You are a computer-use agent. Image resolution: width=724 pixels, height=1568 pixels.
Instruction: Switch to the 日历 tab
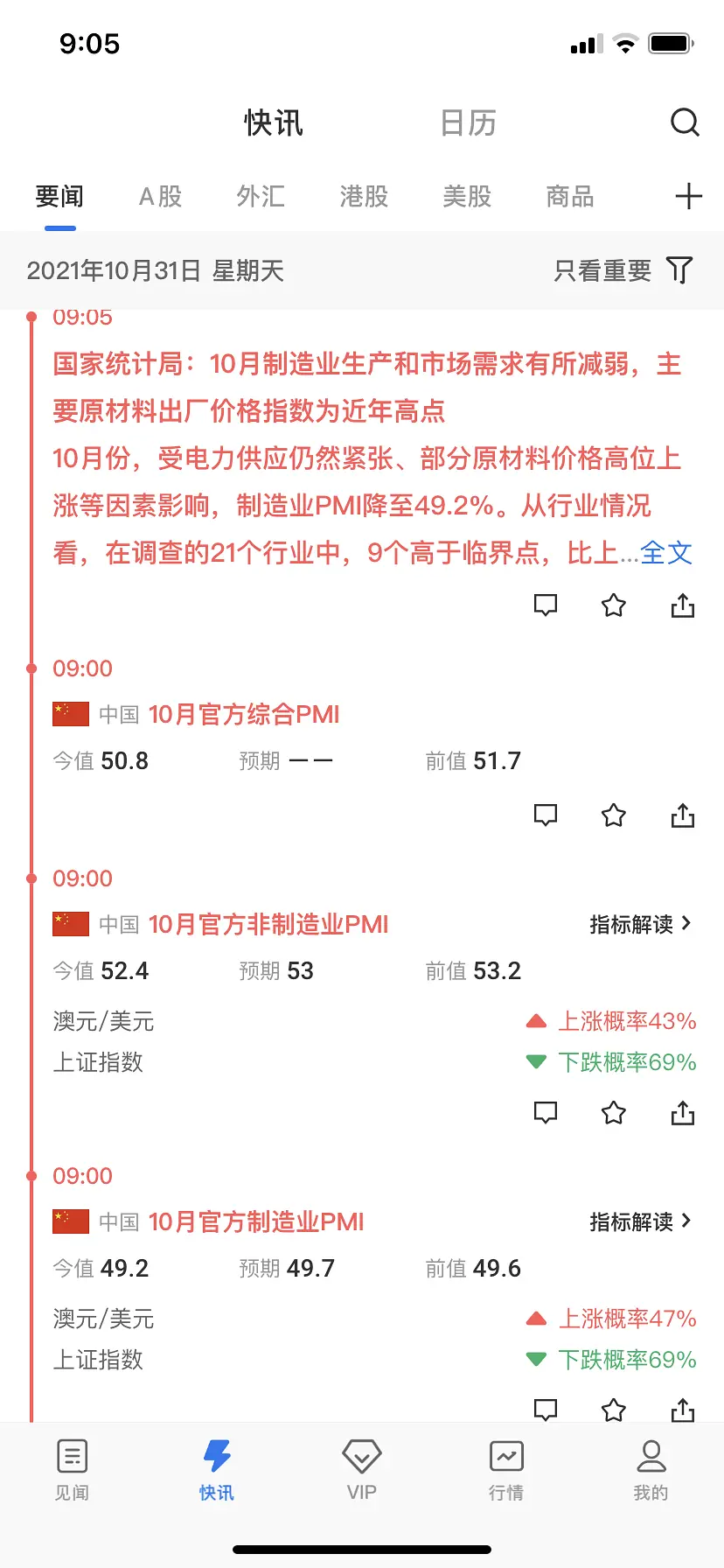point(468,123)
